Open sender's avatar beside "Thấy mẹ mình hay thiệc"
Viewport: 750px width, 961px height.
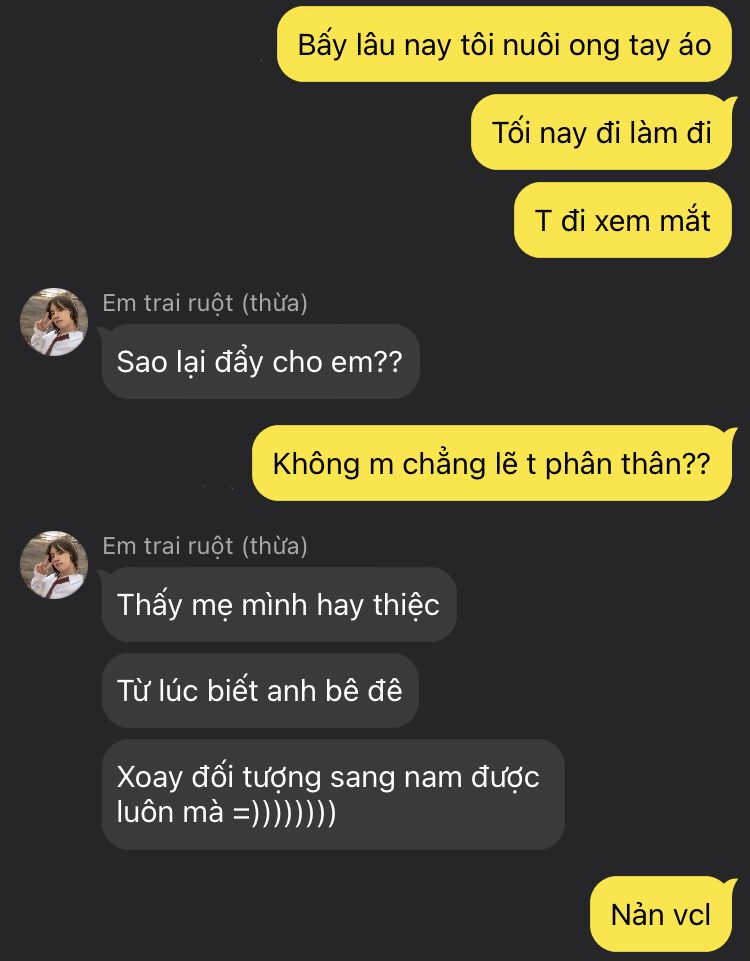coord(54,564)
